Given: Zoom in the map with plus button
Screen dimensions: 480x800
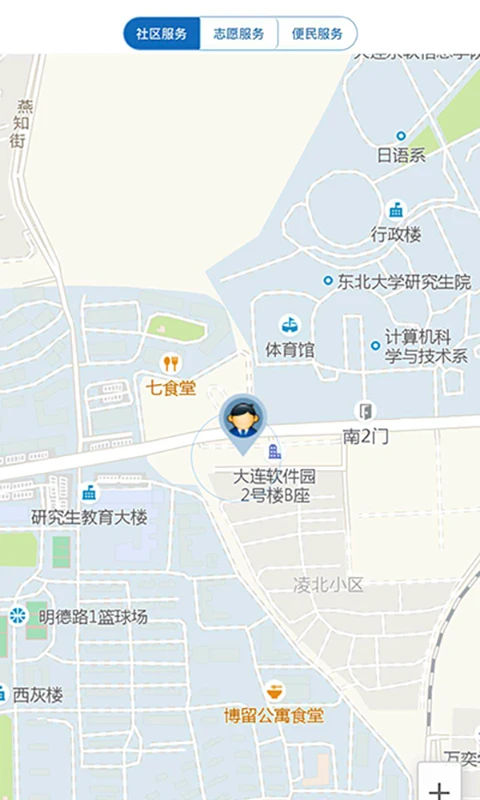Looking at the screenshot, I should pyautogui.click(x=439, y=786).
